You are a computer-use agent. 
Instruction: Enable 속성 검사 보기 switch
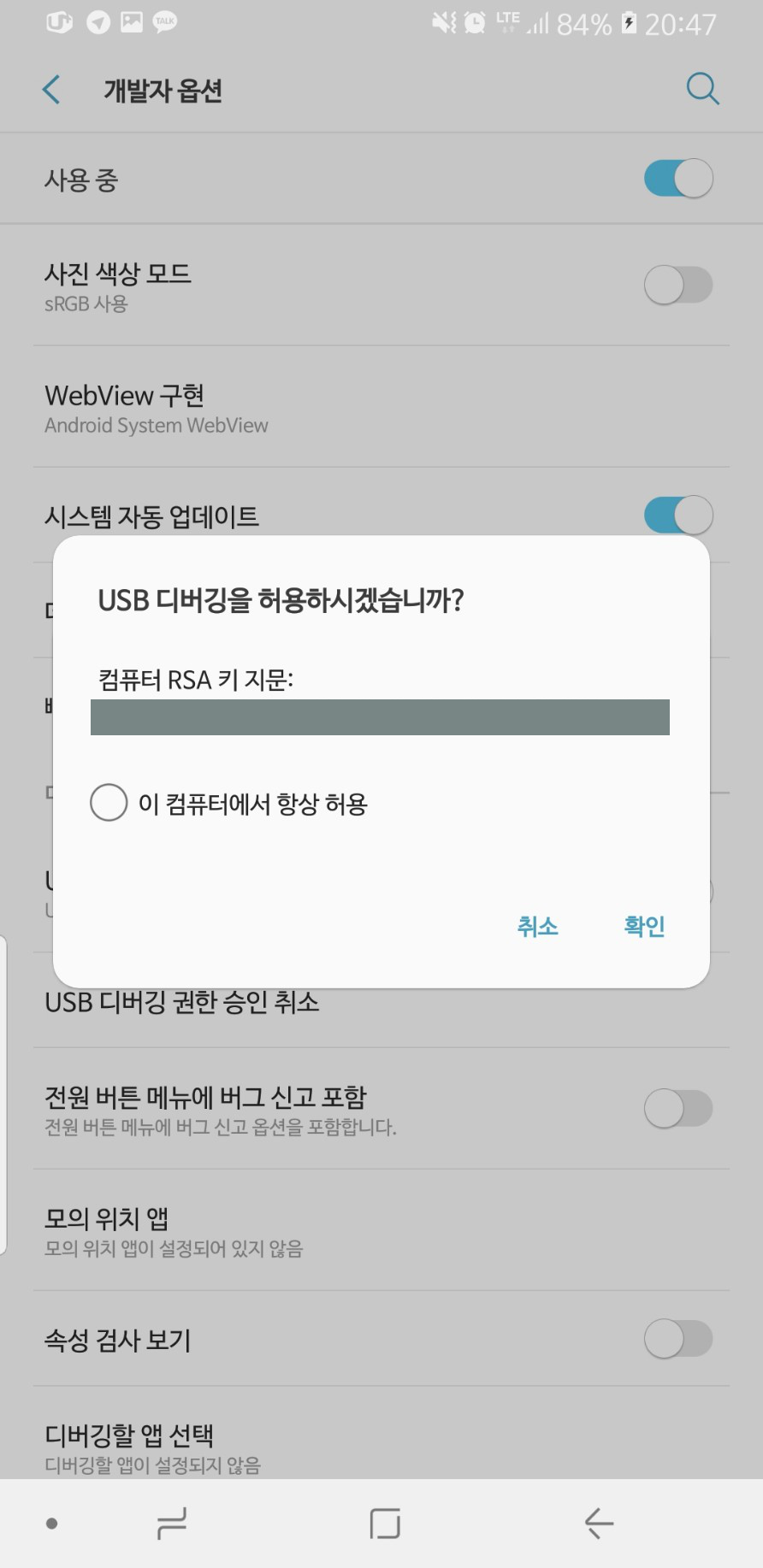tap(678, 1339)
